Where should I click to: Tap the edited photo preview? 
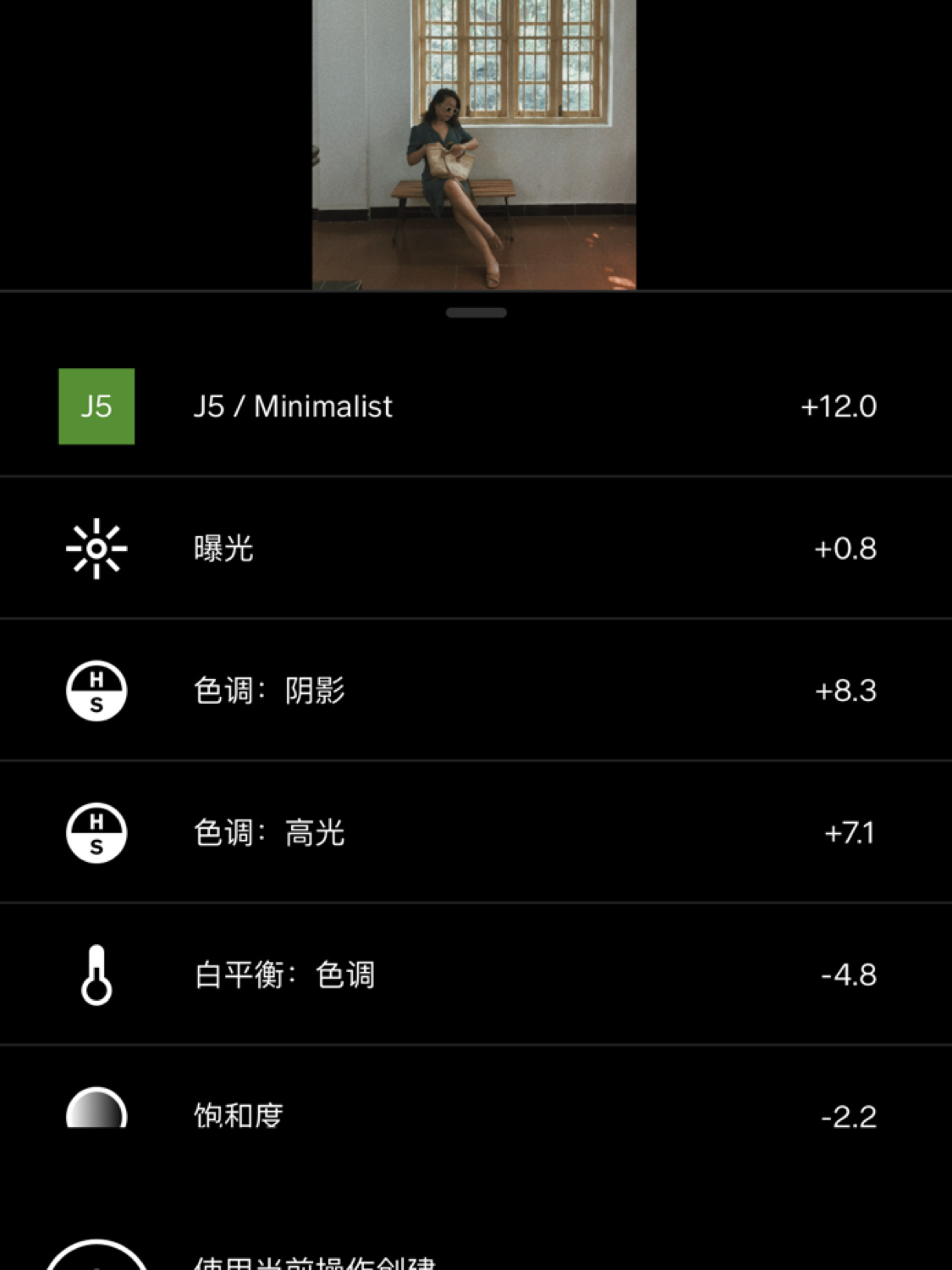474,144
